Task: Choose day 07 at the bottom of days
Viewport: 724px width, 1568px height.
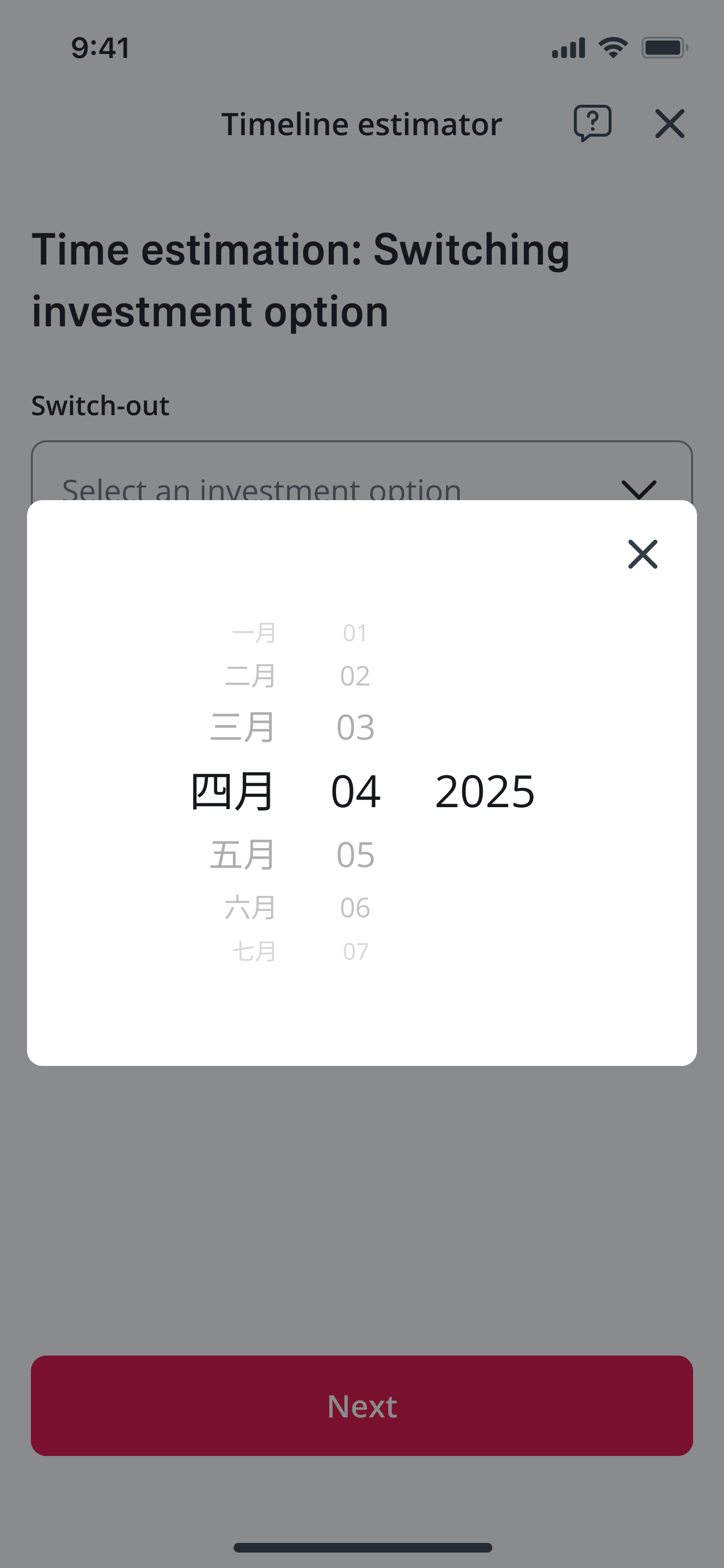Action: pyautogui.click(x=355, y=951)
